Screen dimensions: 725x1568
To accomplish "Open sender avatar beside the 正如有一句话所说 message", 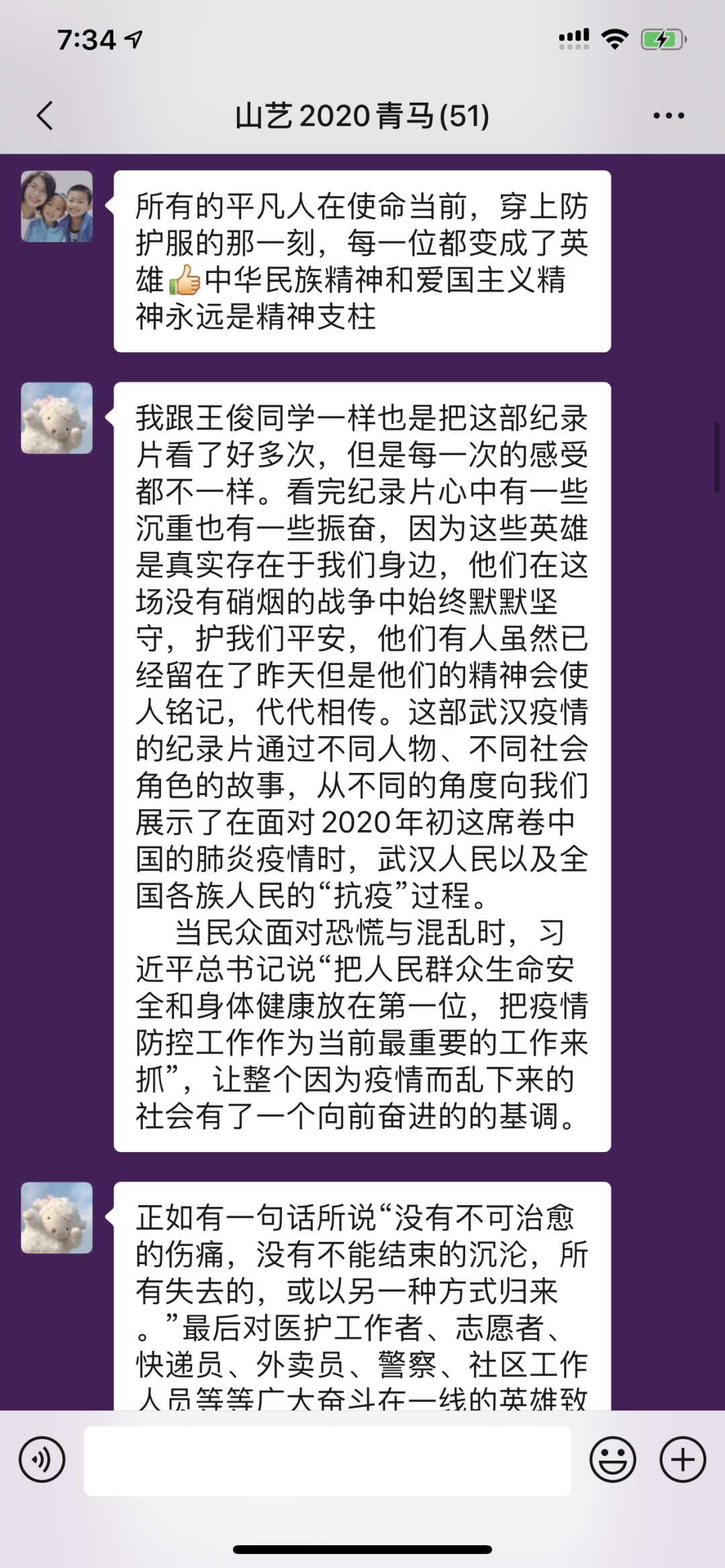I will click(x=57, y=1218).
